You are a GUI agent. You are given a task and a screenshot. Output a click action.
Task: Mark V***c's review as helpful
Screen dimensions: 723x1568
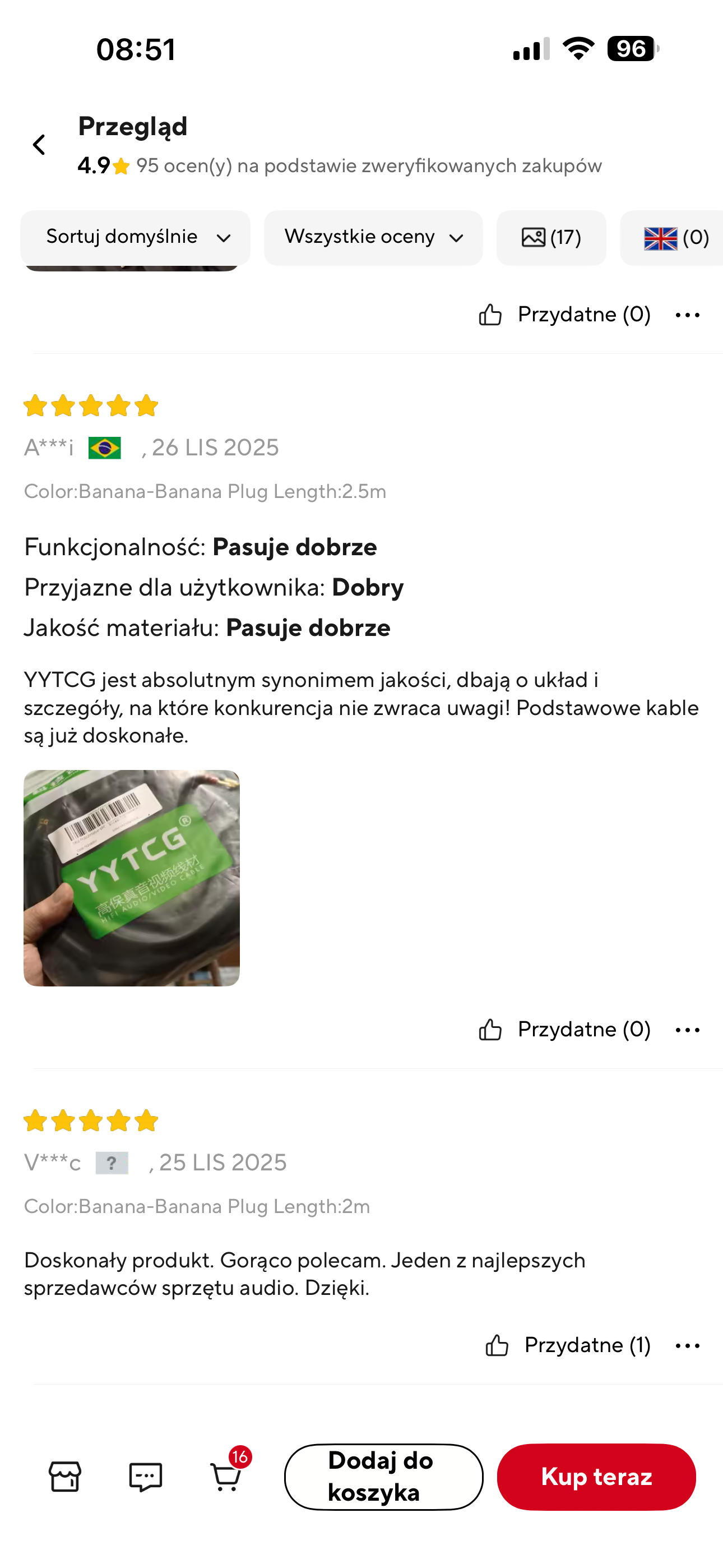pyautogui.click(x=568, y=1345)
